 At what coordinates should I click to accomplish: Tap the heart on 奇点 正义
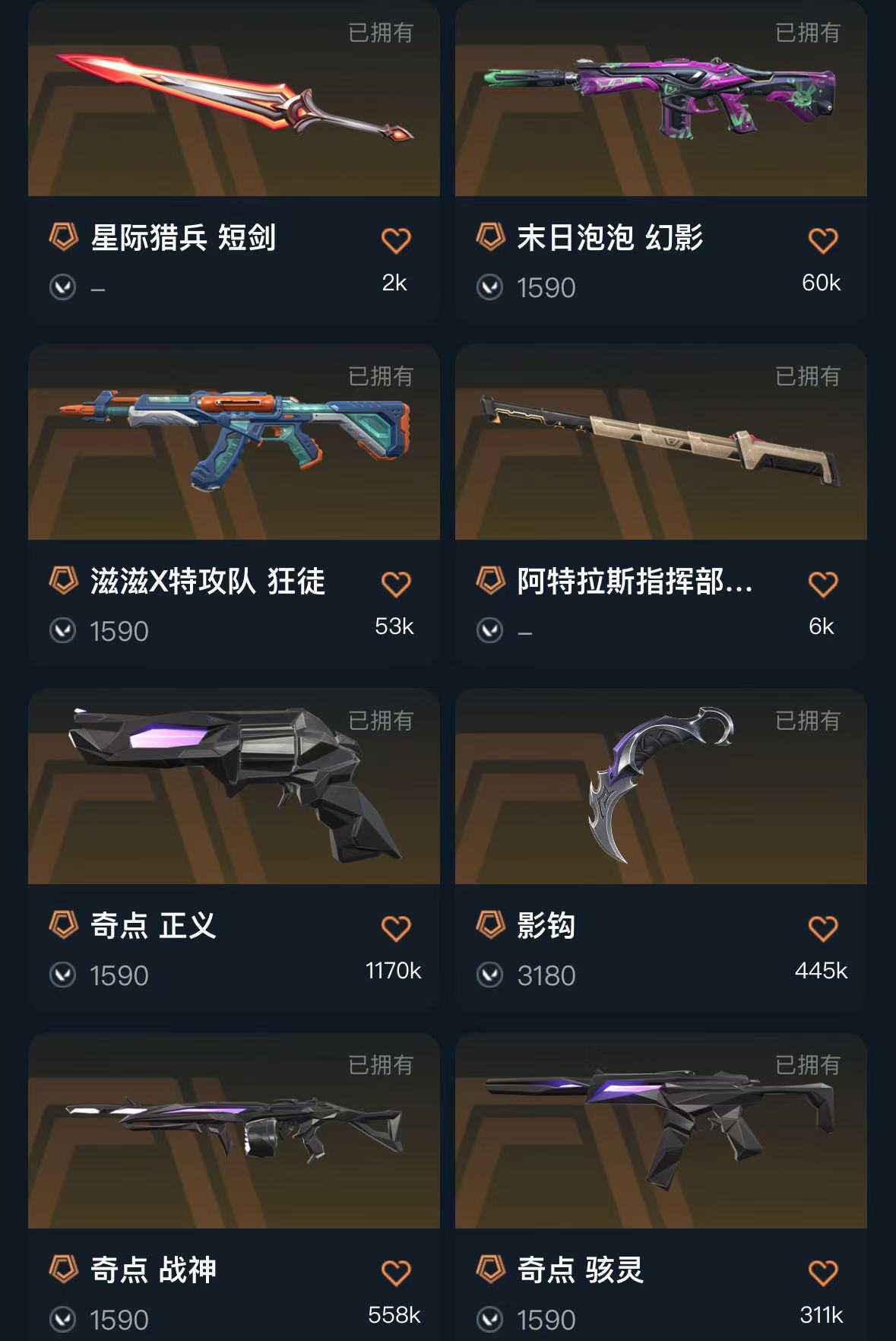[x=396, y=929]
